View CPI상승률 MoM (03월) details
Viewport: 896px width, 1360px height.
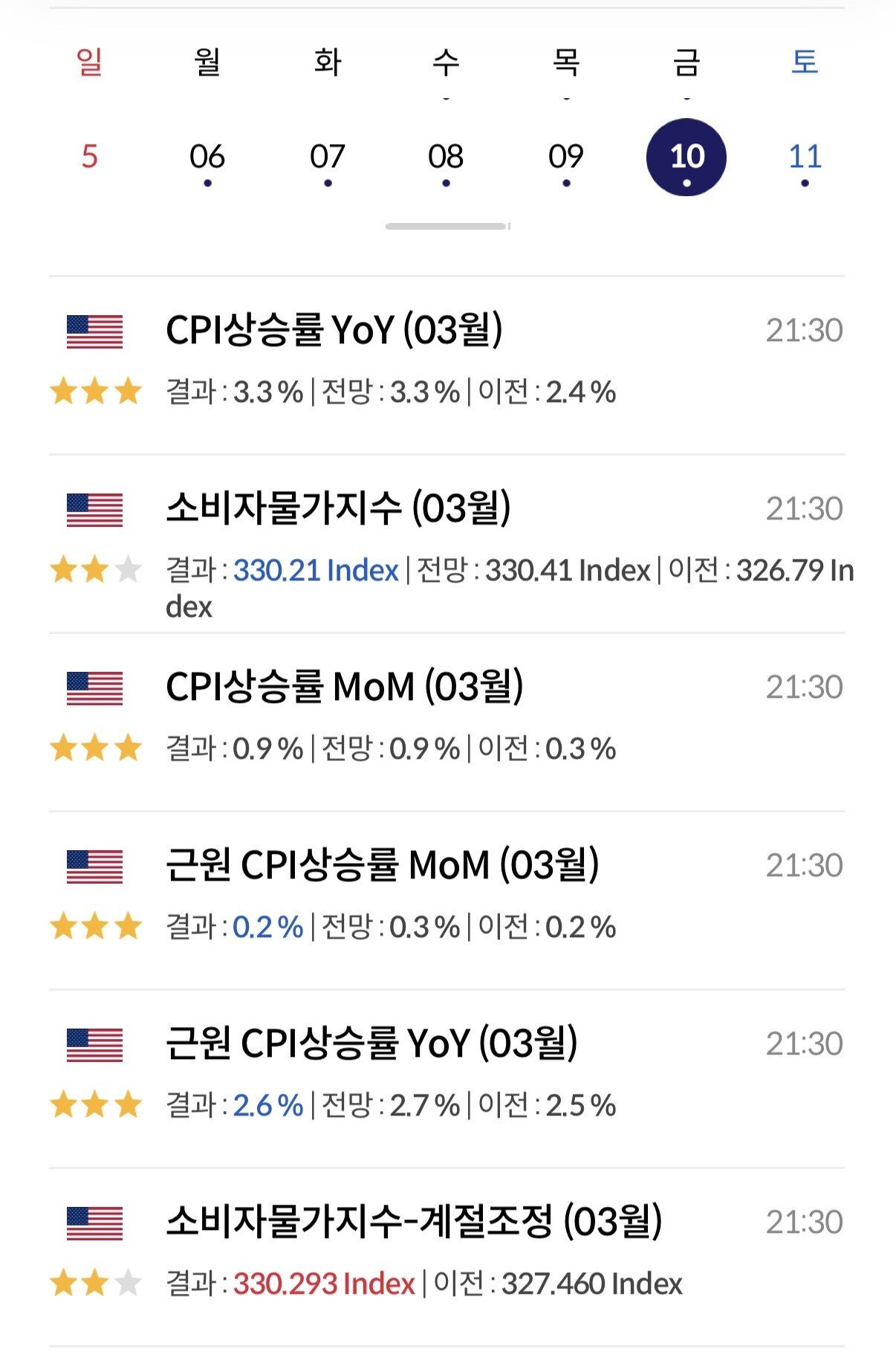point(344,687)
